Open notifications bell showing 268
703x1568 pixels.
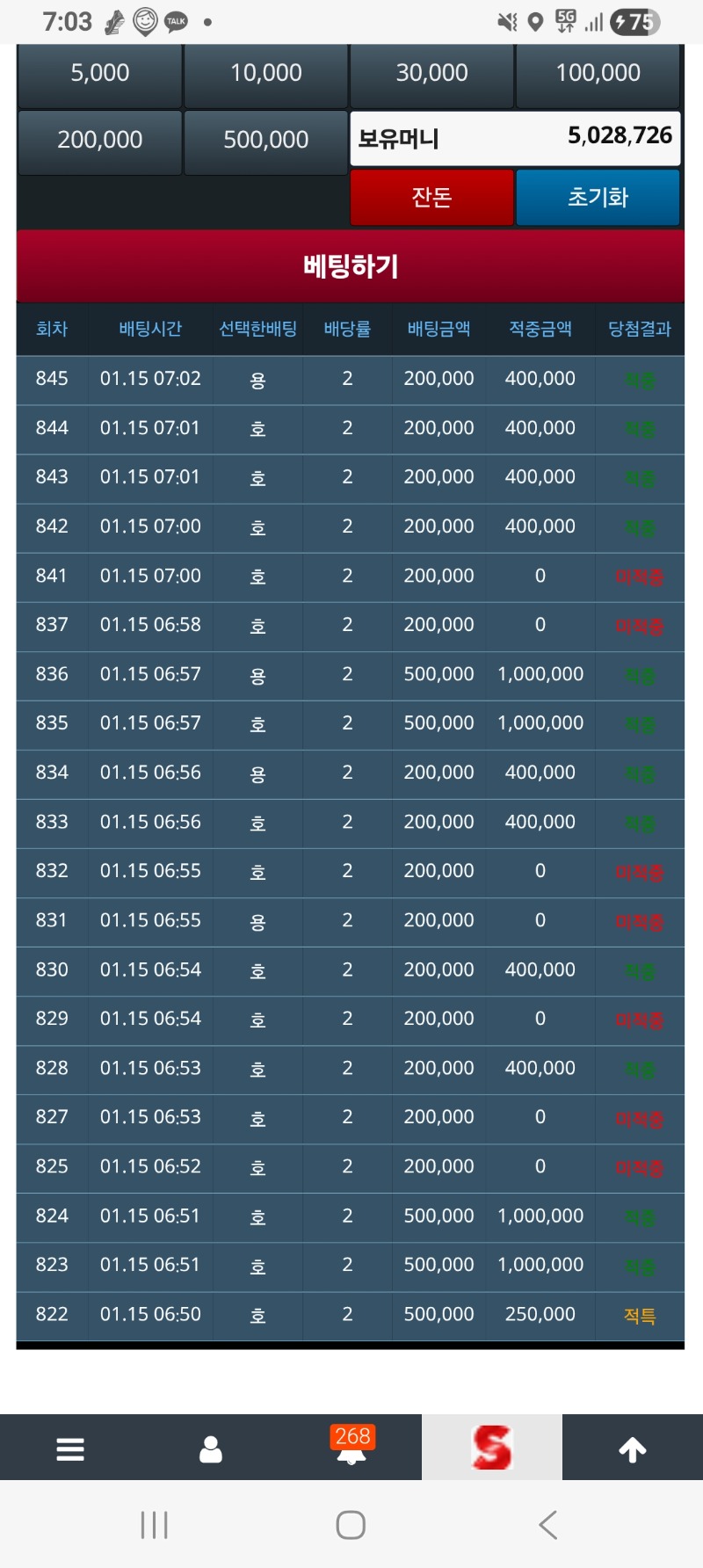(x=351, y=1448)
